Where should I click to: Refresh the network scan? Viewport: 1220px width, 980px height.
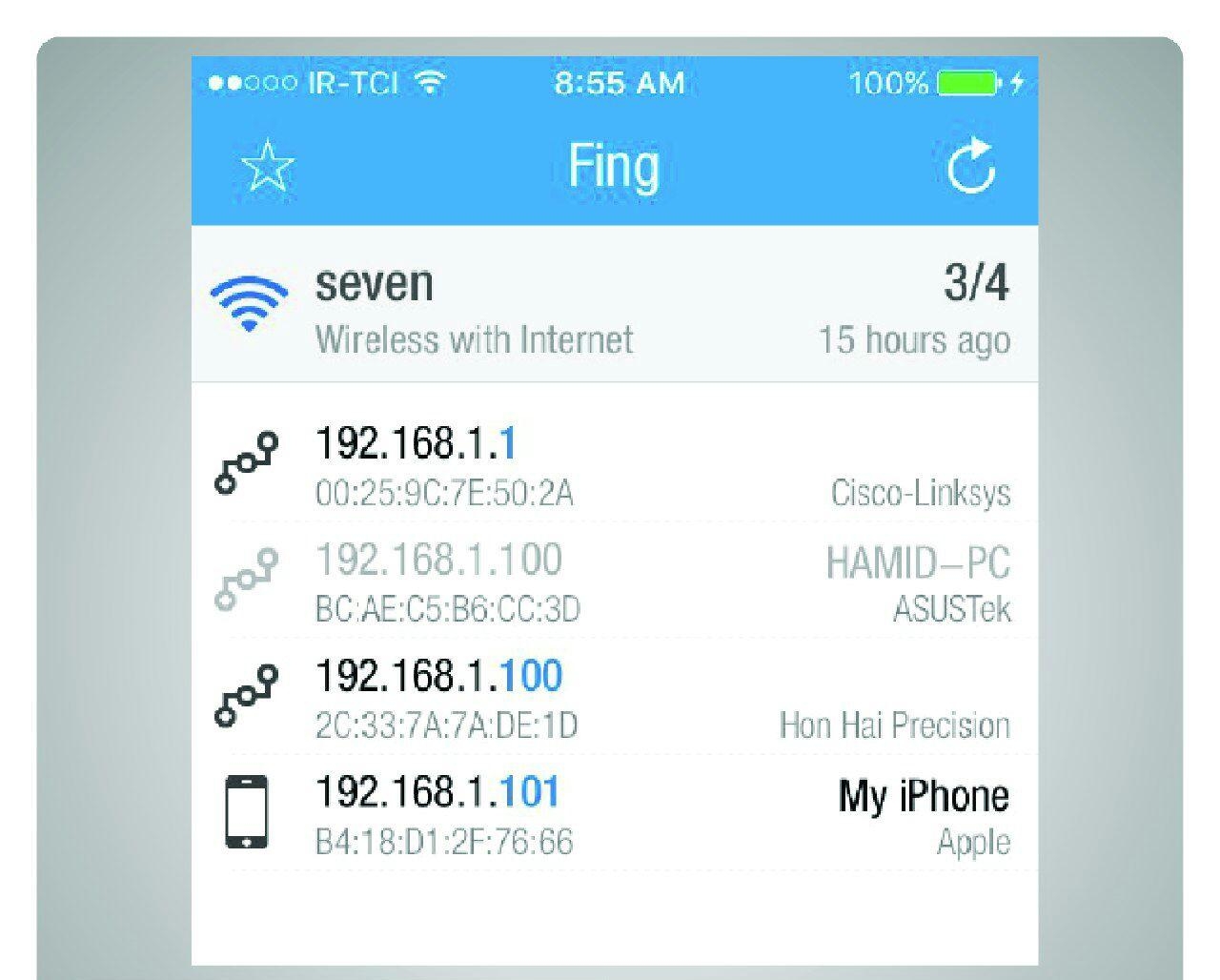(x=971, y=167)
